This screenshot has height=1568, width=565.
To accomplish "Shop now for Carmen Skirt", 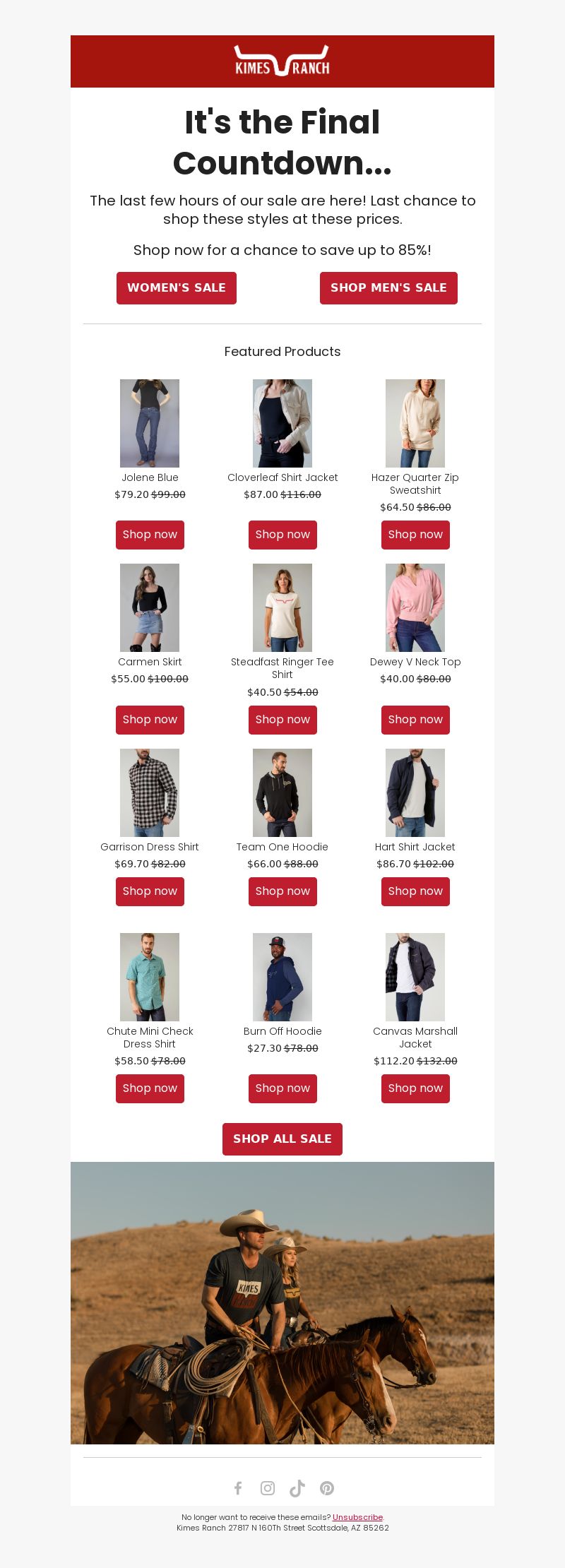I will [x=150, y=720].
